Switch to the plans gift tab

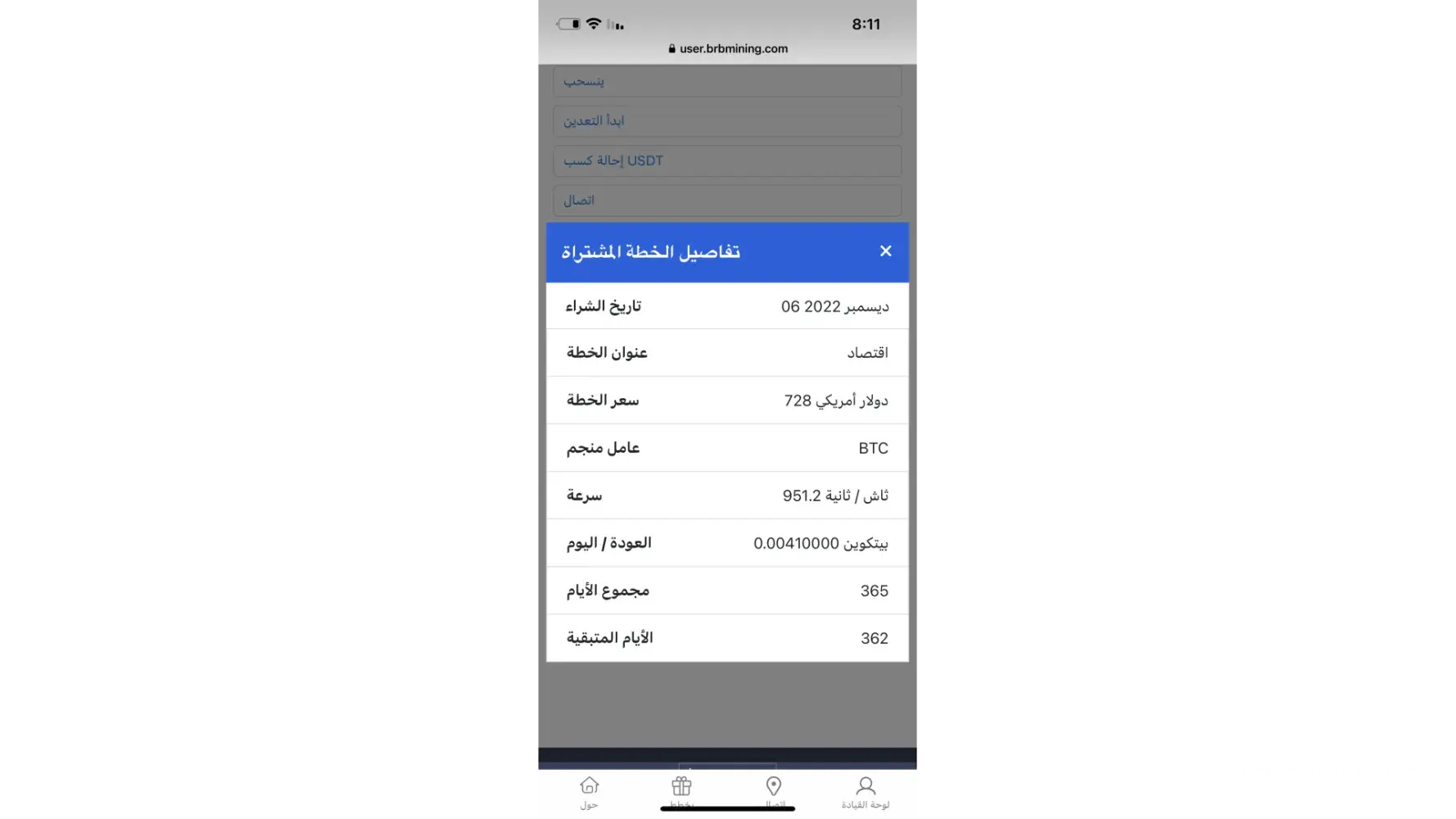point(681,790)
